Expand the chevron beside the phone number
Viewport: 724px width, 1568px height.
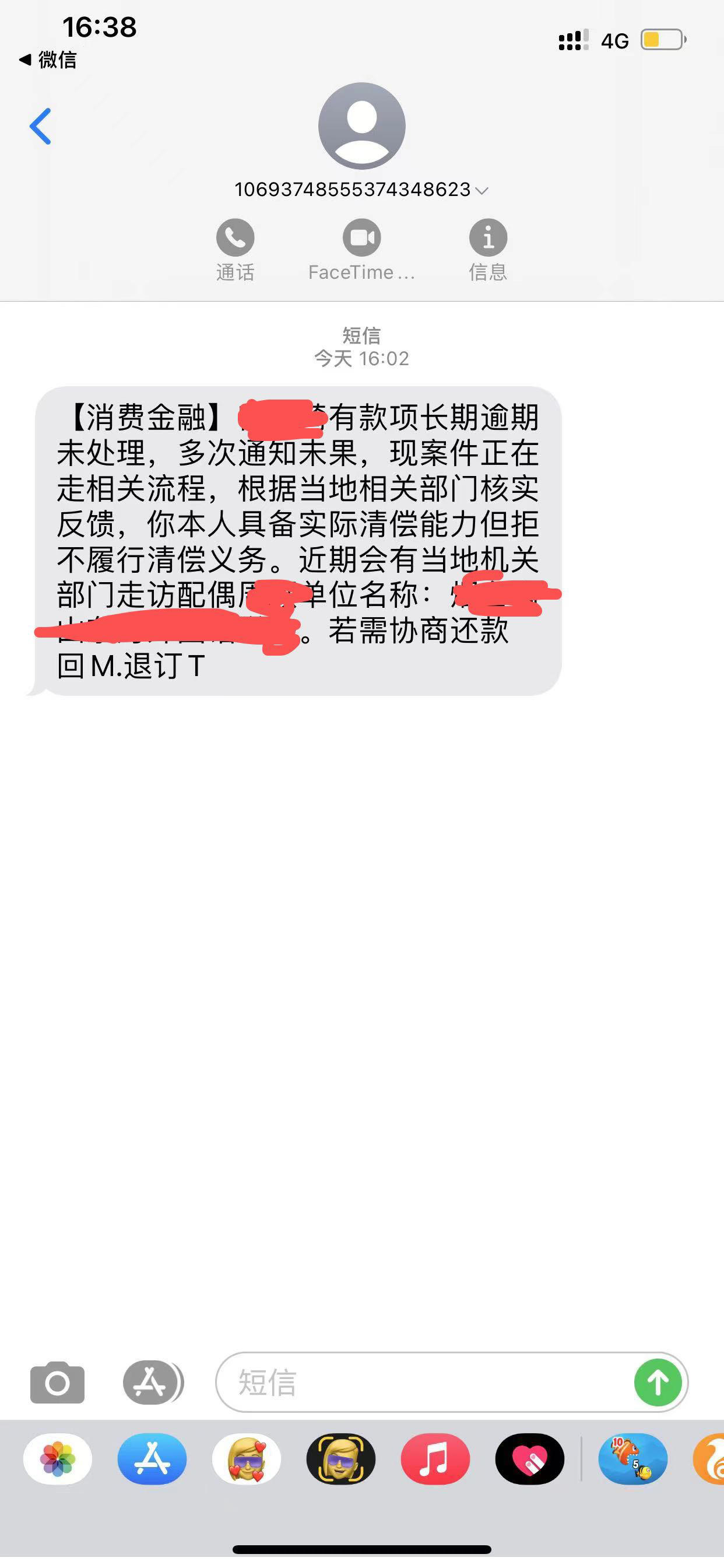point(482,190)
